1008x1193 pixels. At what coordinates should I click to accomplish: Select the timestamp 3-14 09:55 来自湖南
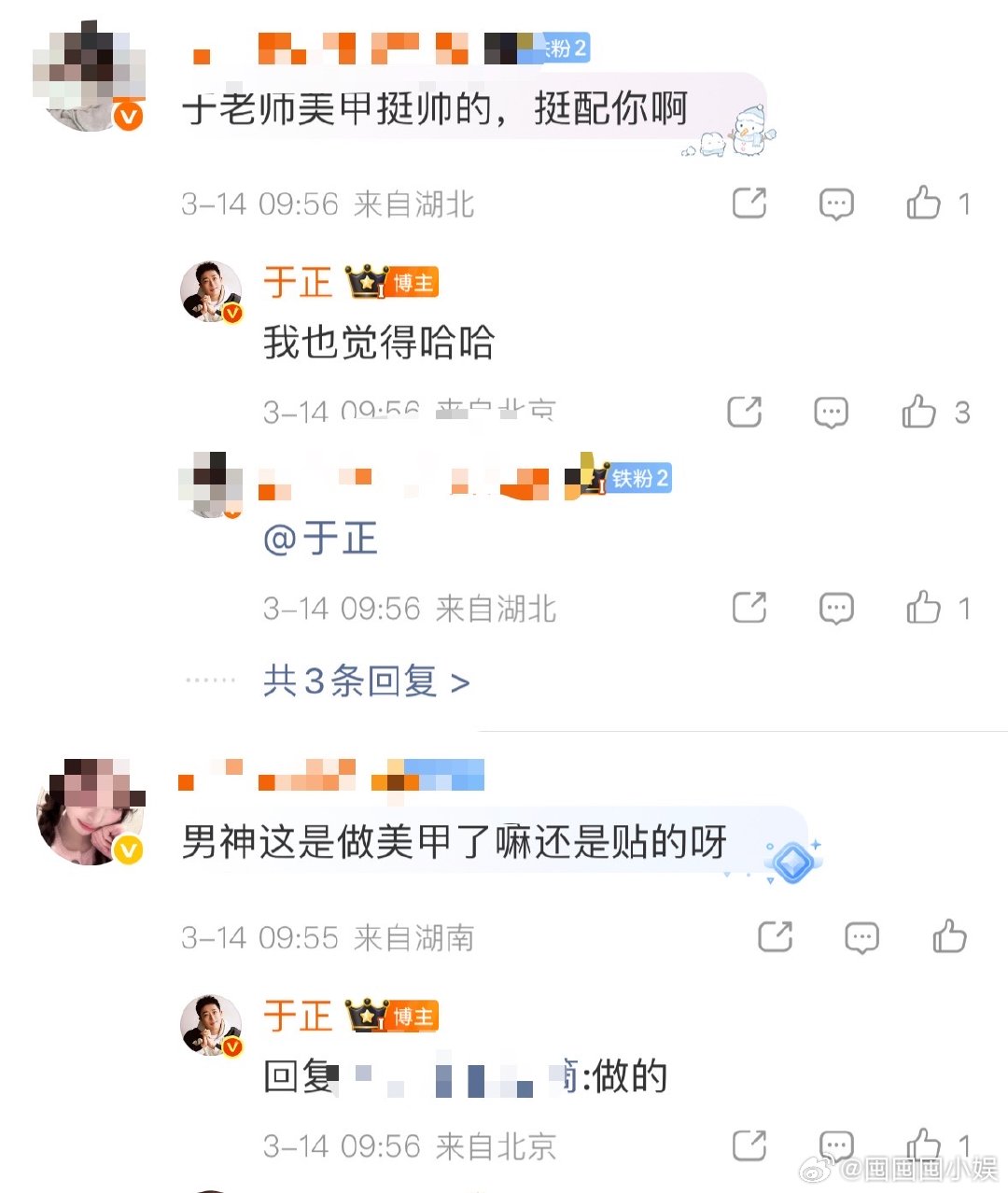click(327, 937)
